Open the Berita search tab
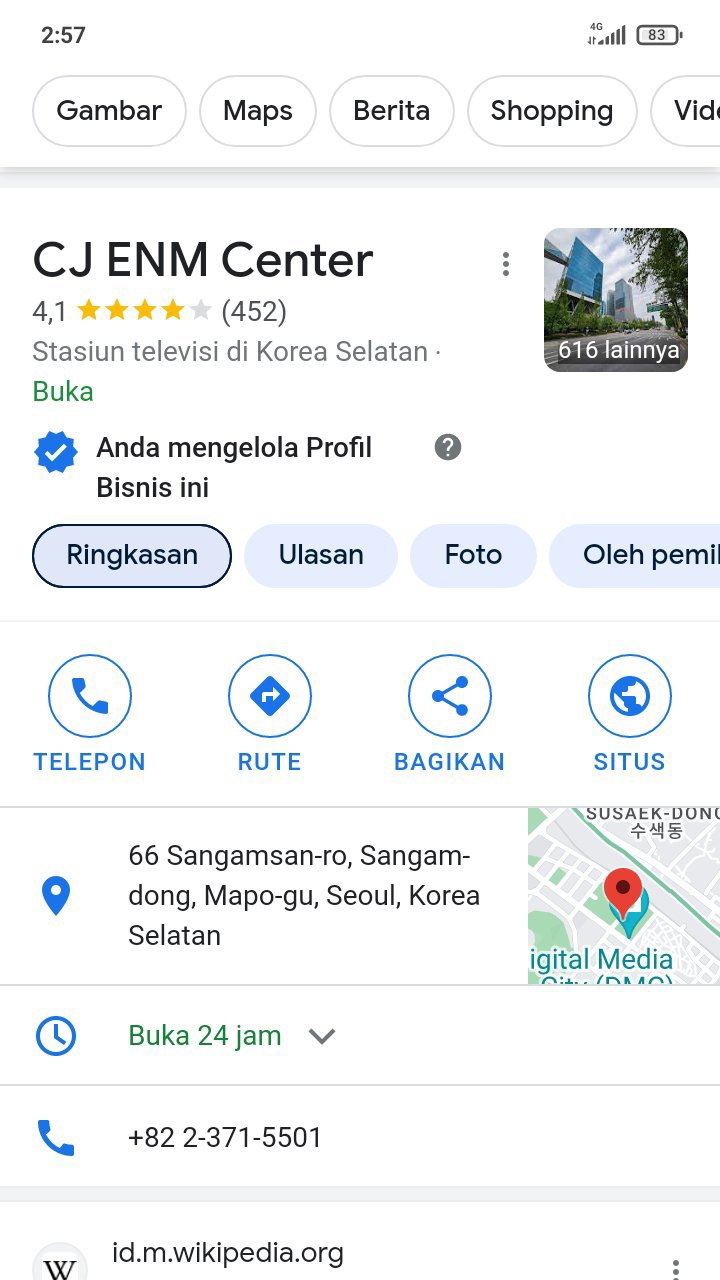The width and height of the screenshot is (720, 1280). tap(391, 111)
